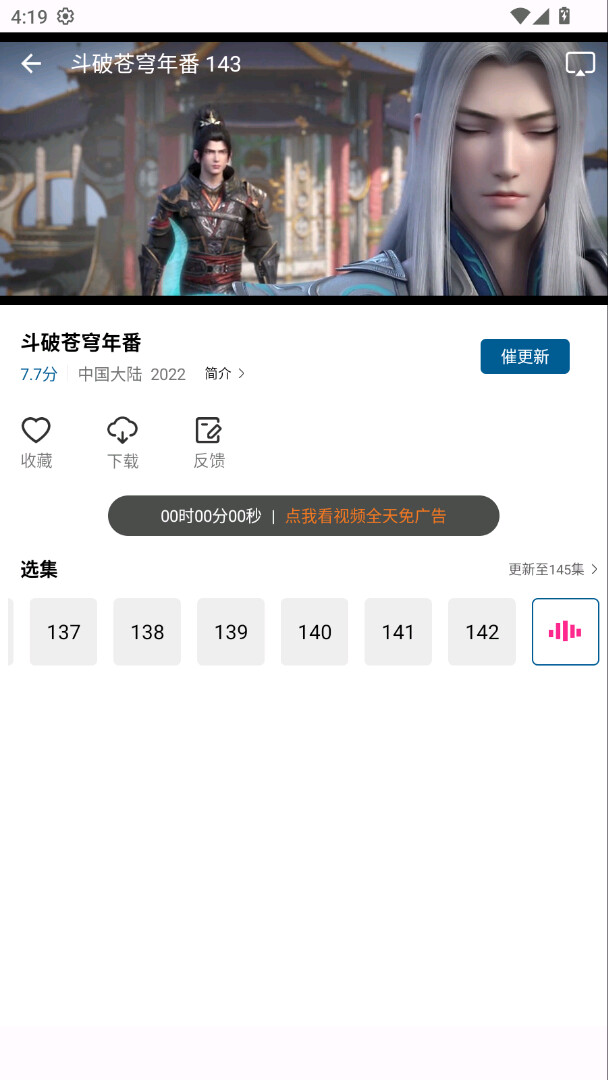Viewport: 608px width, 1080px height.
Task: Tap the currently playing episode tile
Action: point(565,632)
